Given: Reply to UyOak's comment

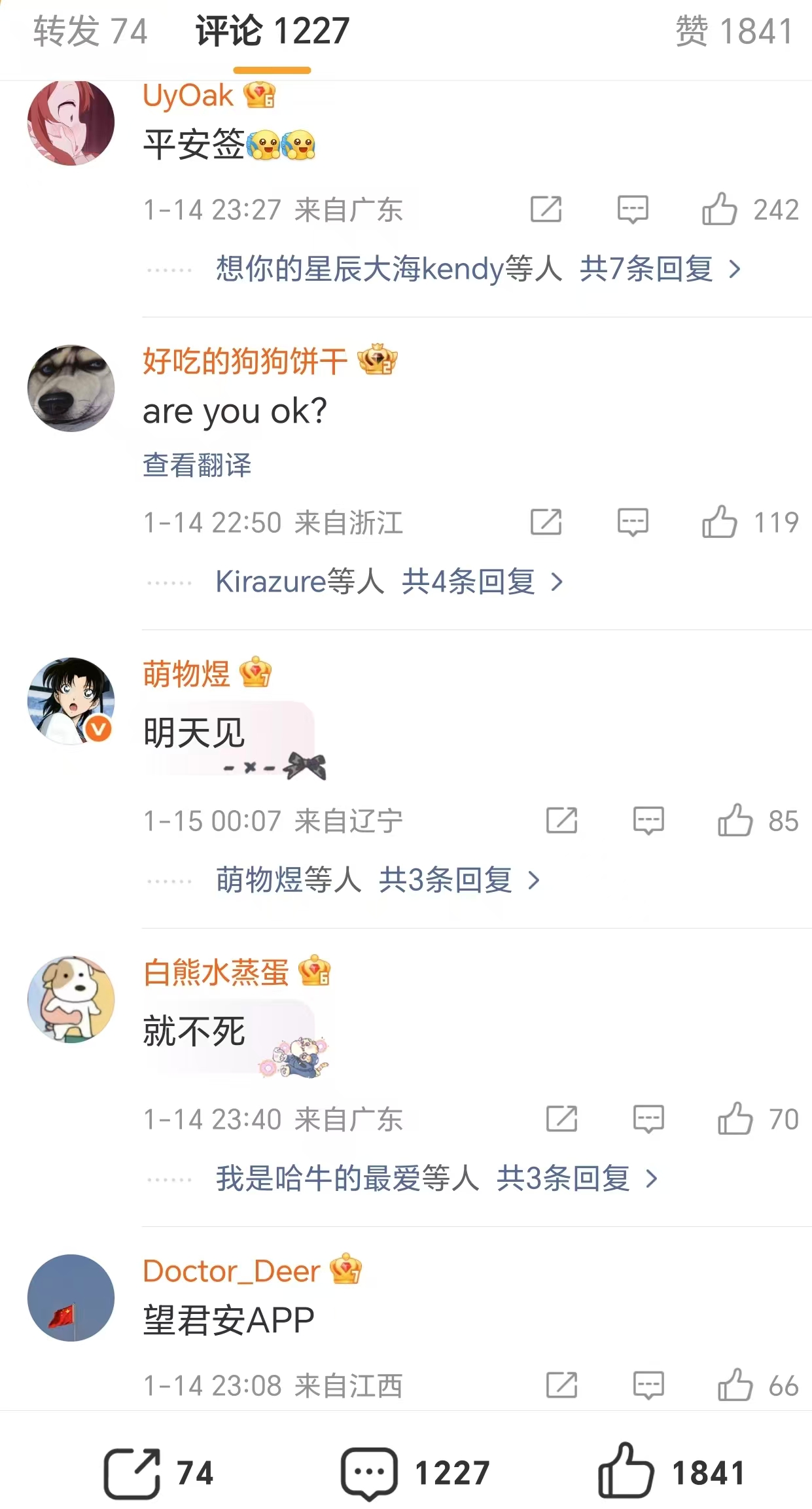Looking at the screenshot, I should point(633,210).
